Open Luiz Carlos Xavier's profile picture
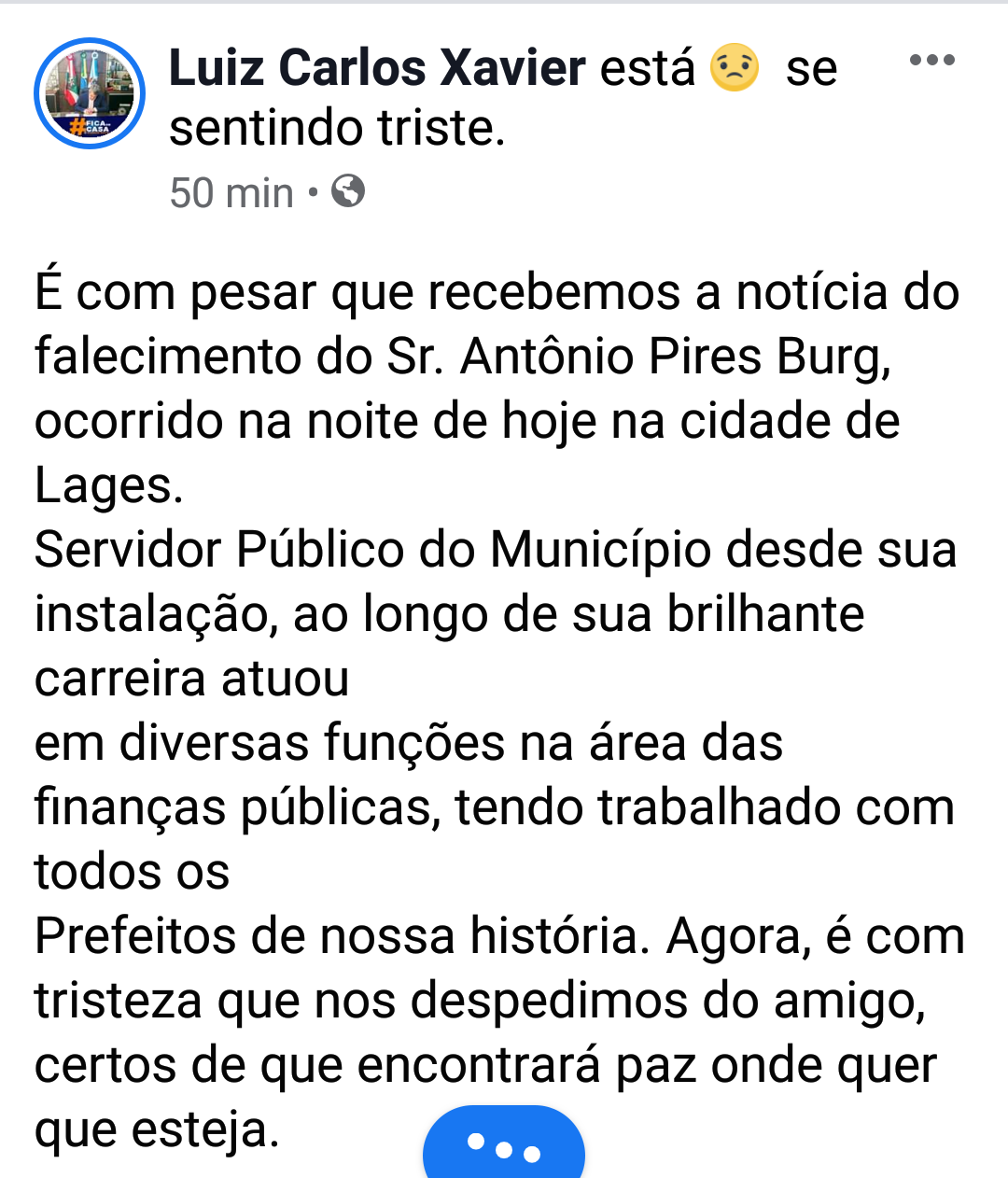 tap(90, 93)
